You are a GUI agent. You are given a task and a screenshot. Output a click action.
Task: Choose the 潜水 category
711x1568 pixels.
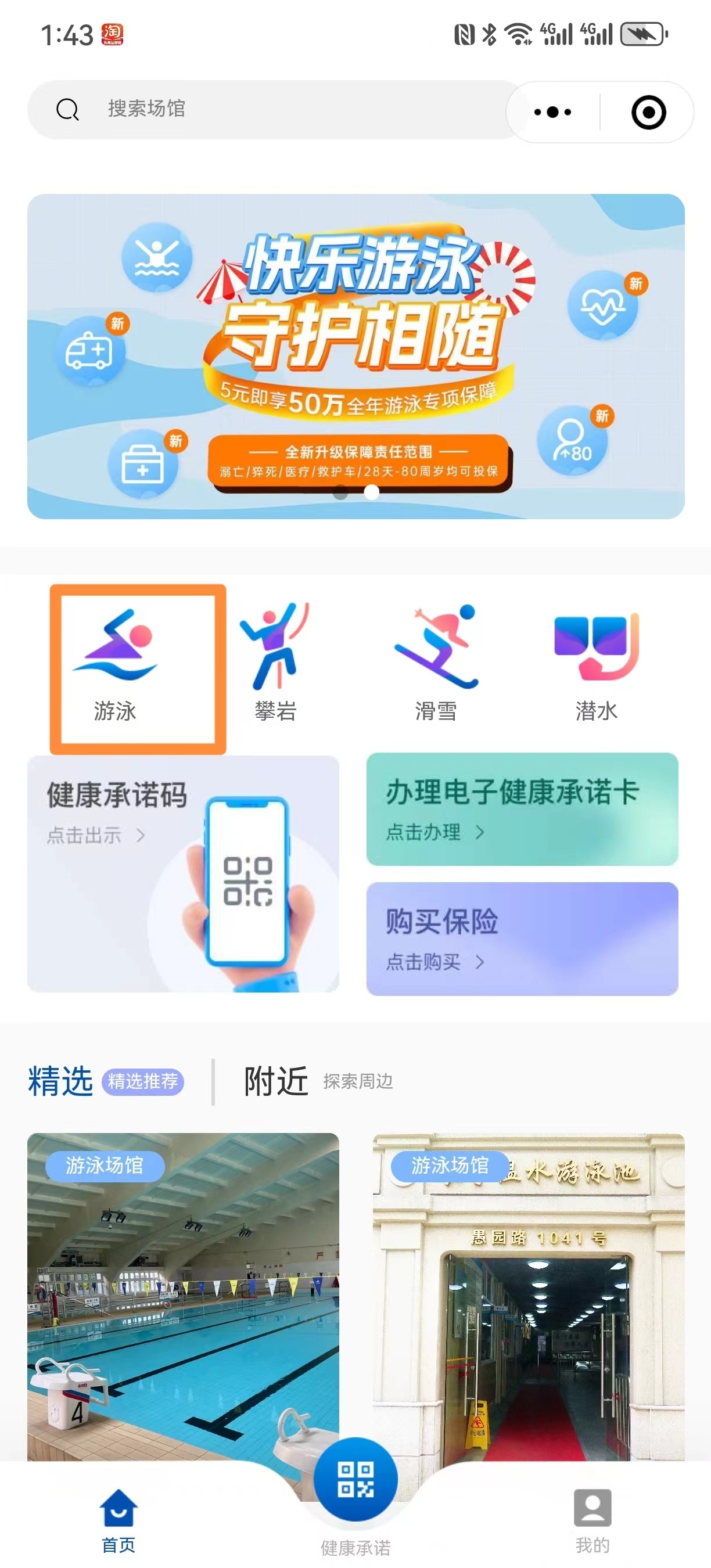(x=596, y=663)
